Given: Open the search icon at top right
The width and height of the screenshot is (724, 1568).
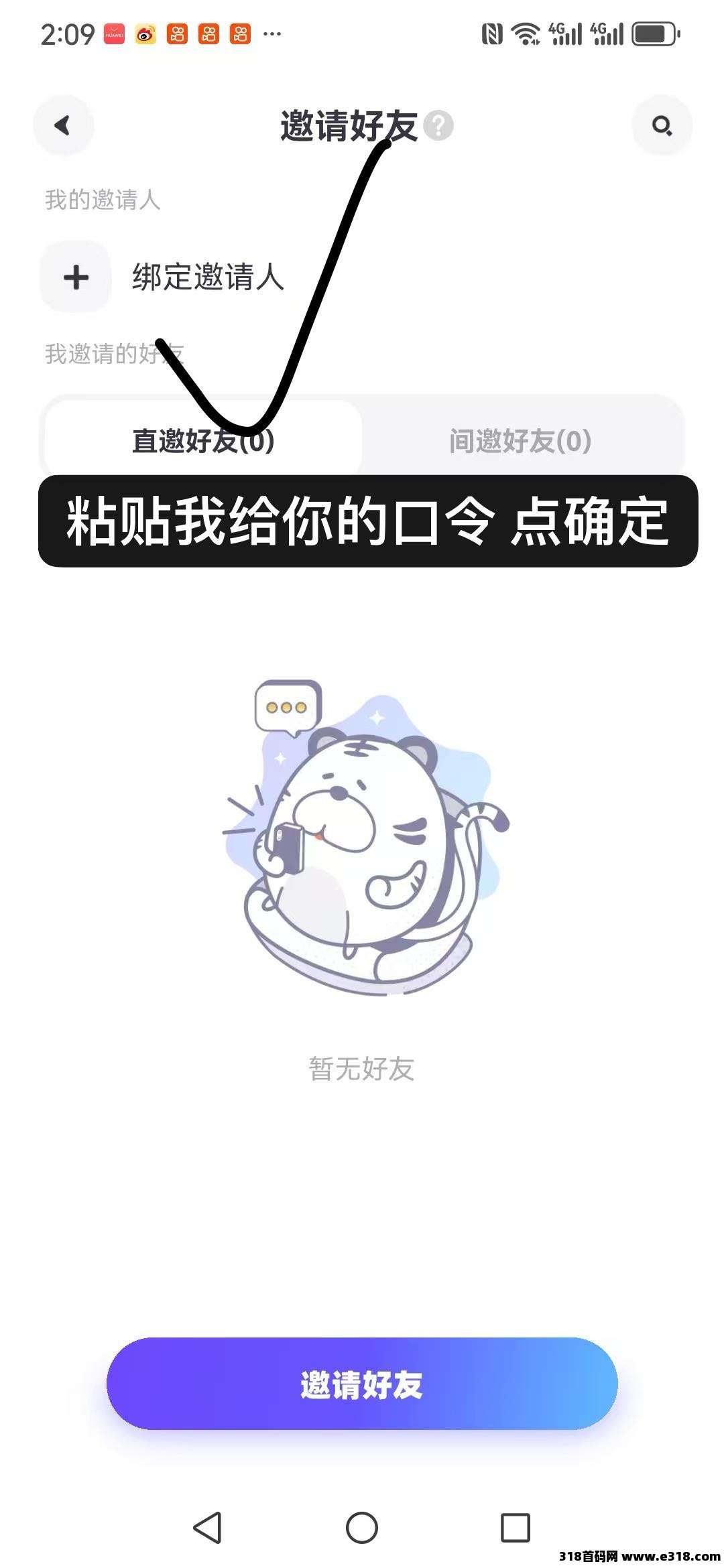Looking at the screenshot, I should 662,125.
